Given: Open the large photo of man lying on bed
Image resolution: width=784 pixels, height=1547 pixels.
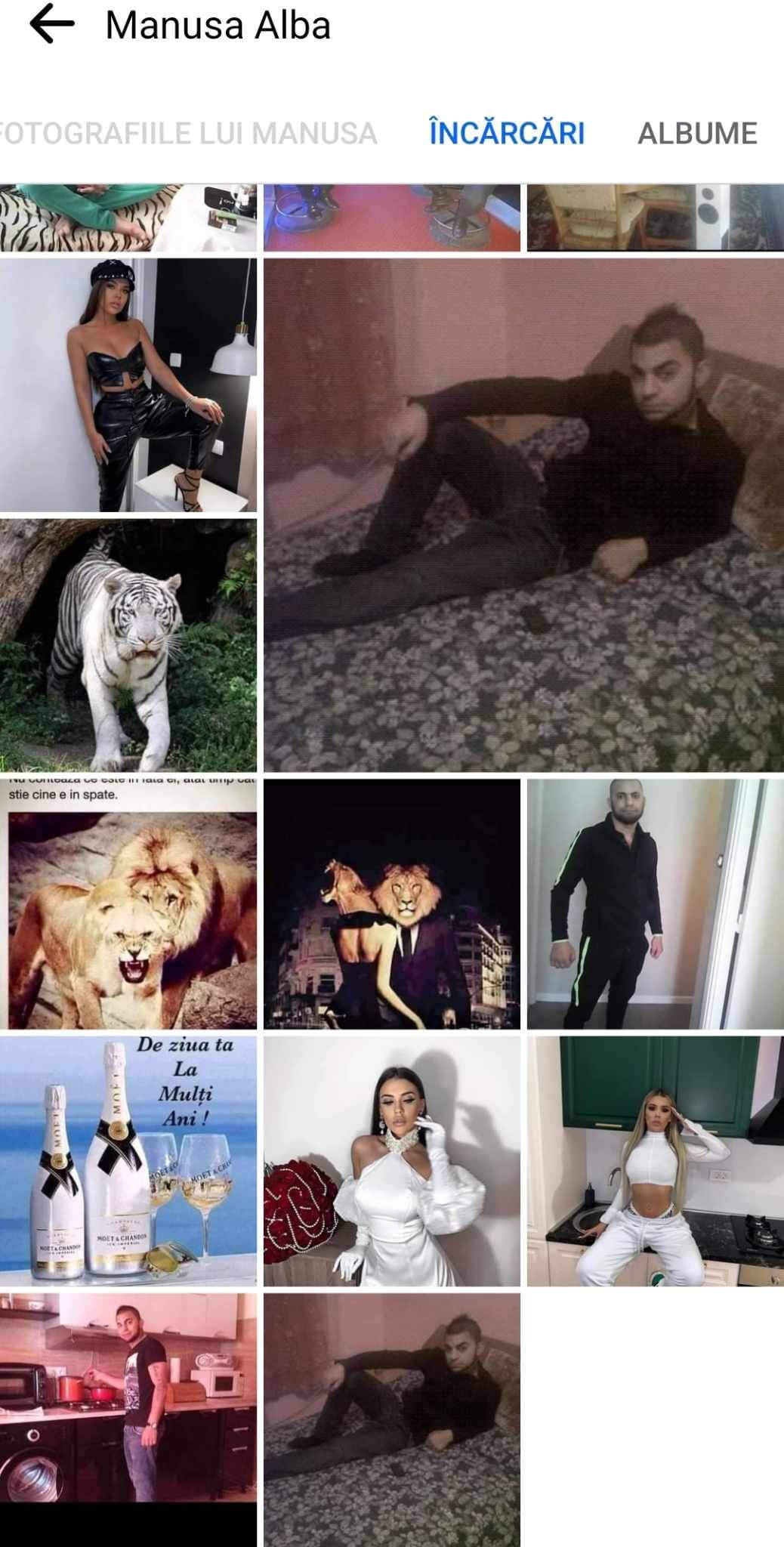Looking at the screenshot, I should point(523,515).
